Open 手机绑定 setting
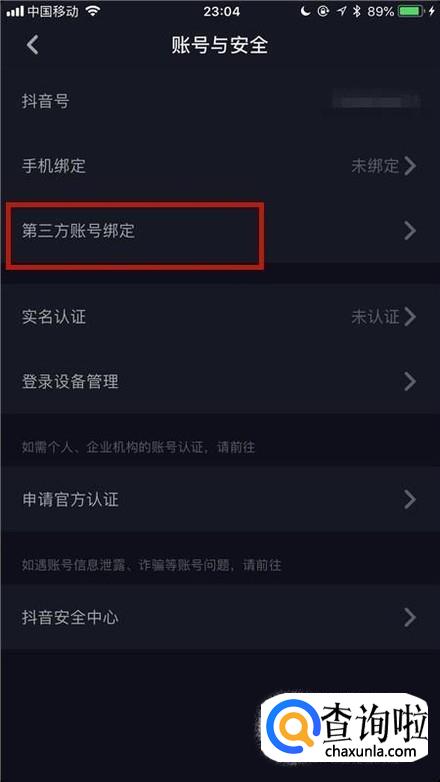The width and height of the screenshot is (440, 782). click(x=220, y=166)
